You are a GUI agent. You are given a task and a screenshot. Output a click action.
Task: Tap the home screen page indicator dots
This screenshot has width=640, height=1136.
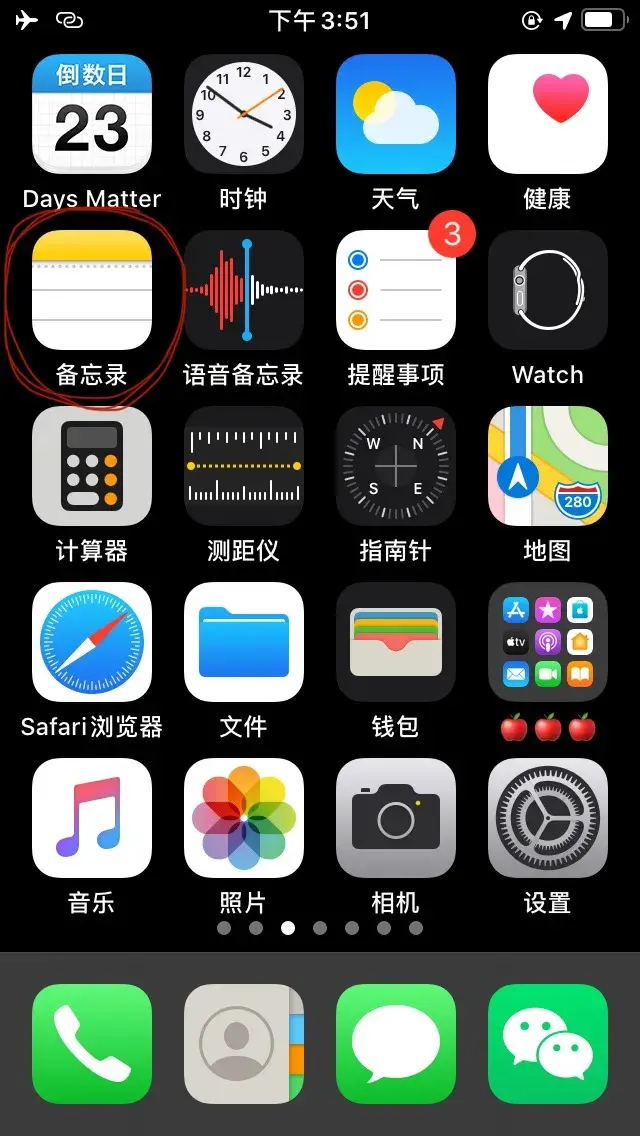[x=320, y=928]
